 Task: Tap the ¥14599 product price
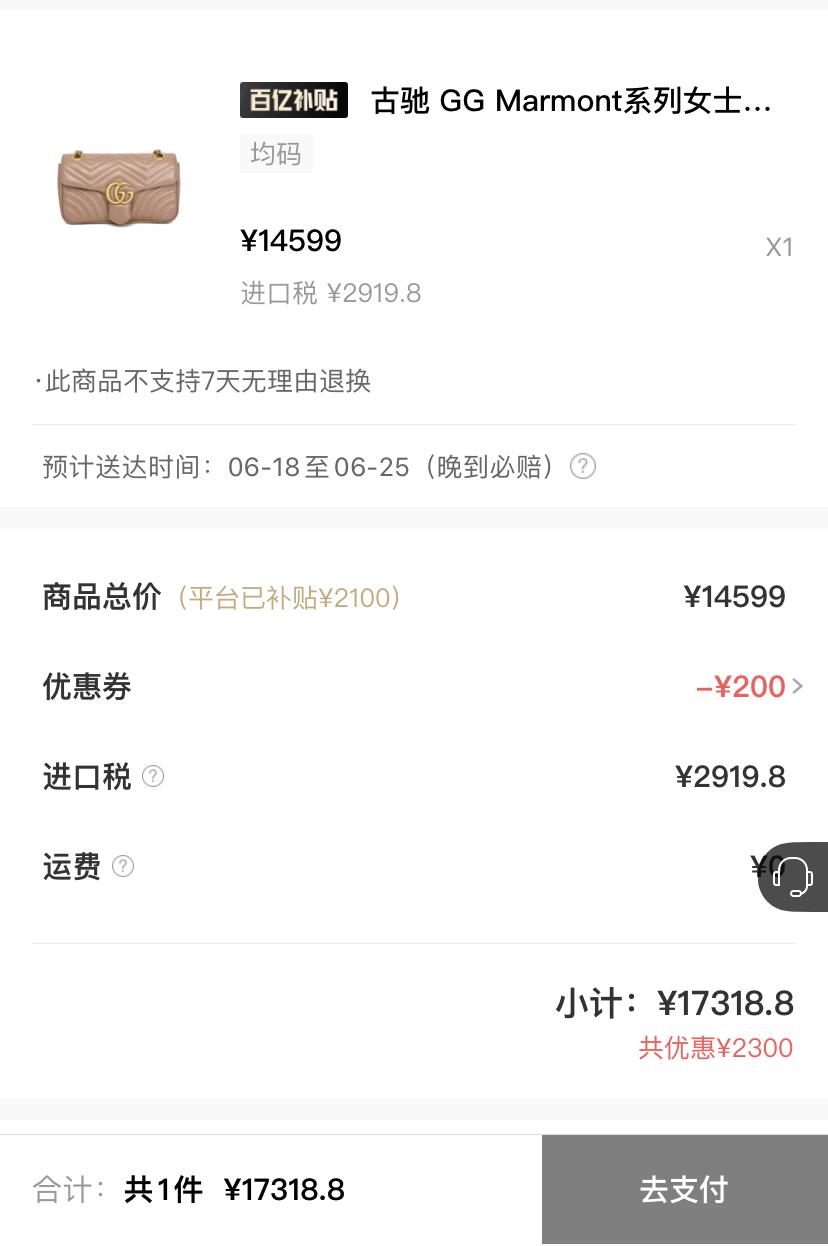(x=291, y=240)
